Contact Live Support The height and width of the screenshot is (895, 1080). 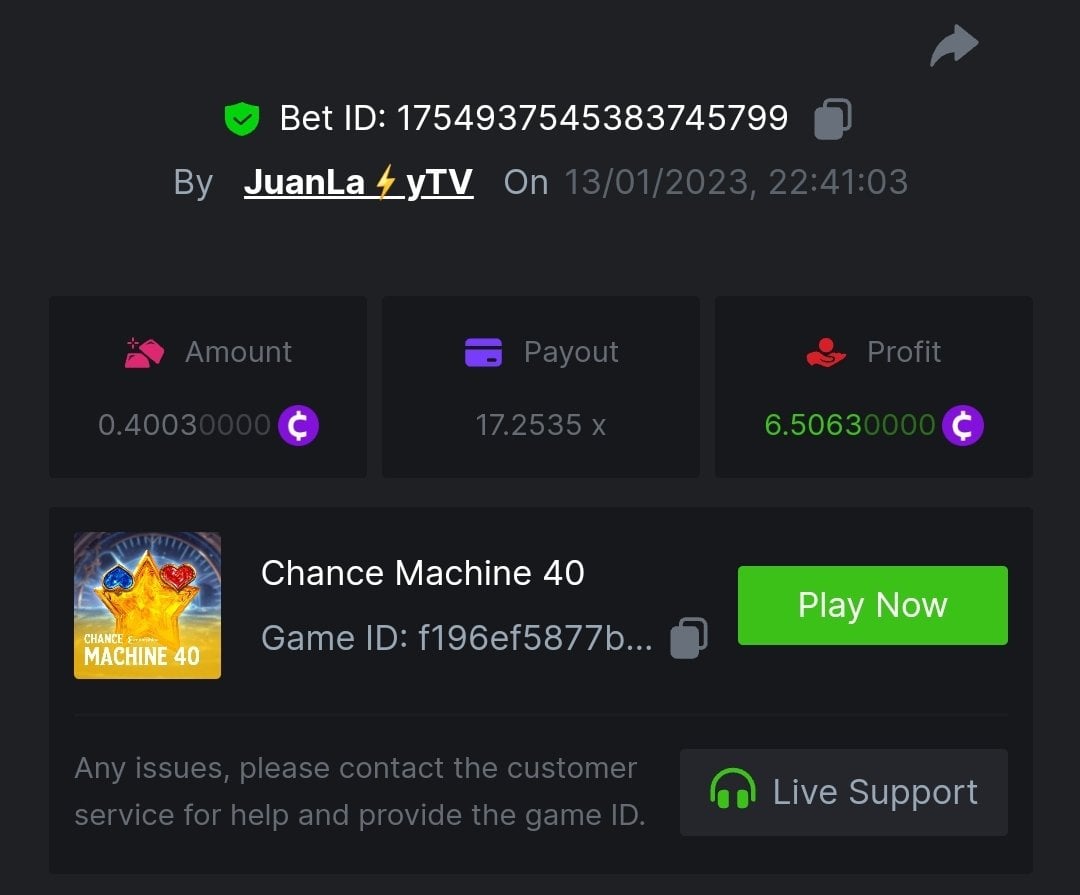tap(843, 792)
